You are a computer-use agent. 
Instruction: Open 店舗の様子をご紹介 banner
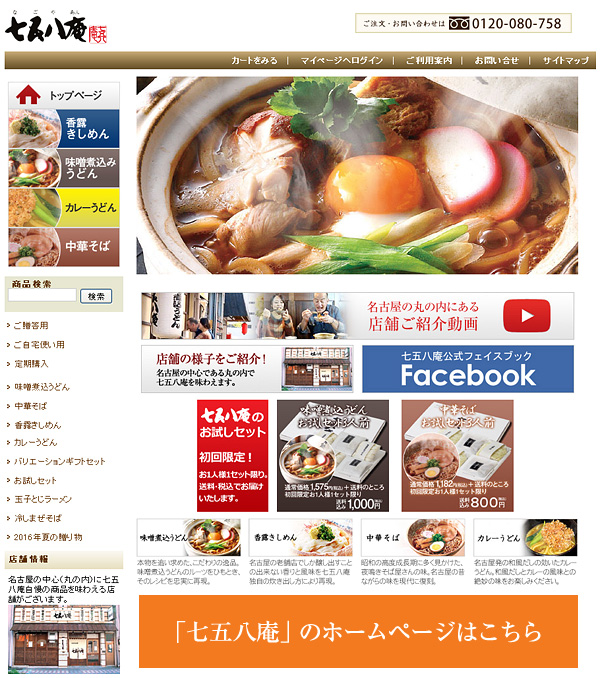[x=248, y=369]
